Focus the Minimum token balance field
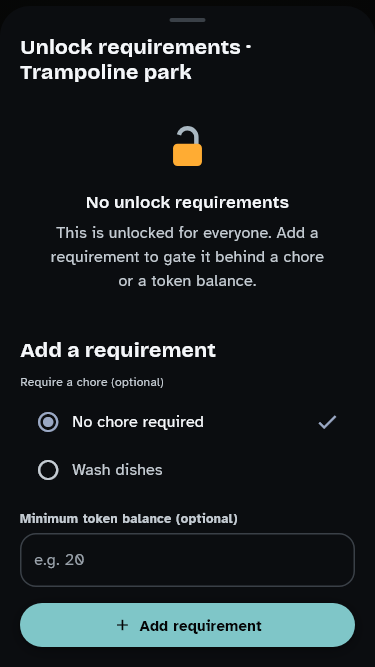Screen dimensions: 375x667 point(187,560)
